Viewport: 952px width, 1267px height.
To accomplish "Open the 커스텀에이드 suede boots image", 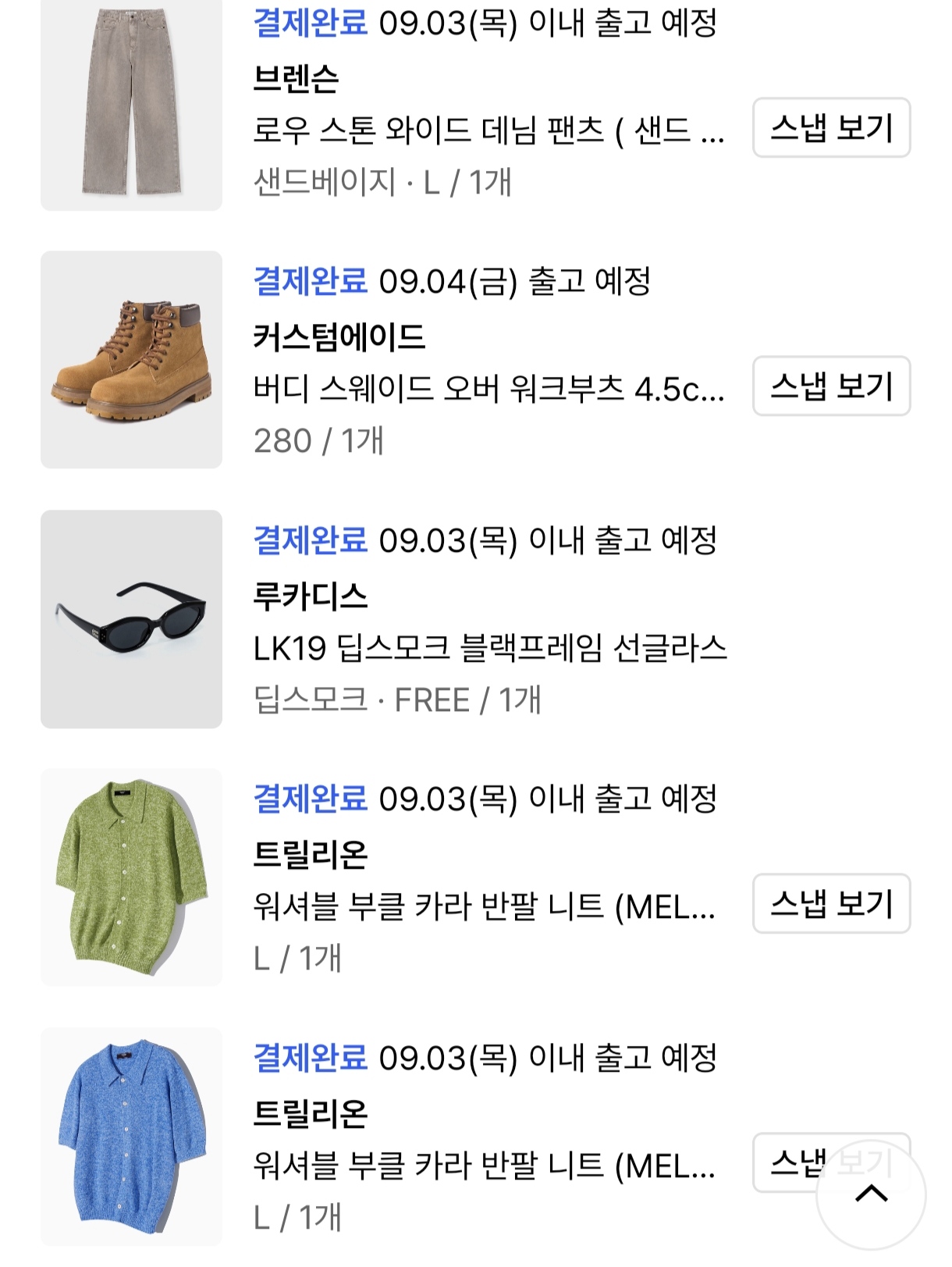I will pyautogui.click(x=131, y=360).
